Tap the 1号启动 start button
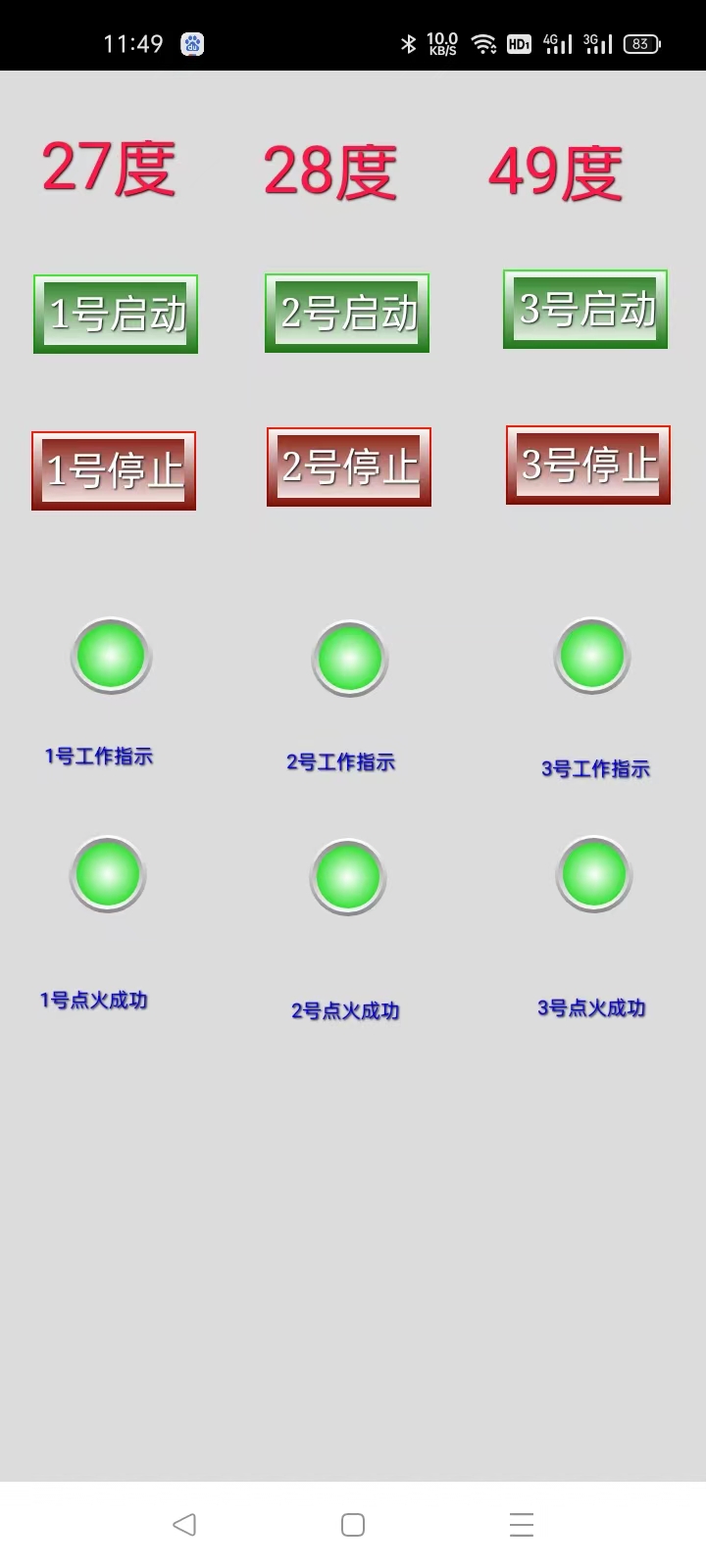The image size is (706, 1568). (x=116, y=314)
